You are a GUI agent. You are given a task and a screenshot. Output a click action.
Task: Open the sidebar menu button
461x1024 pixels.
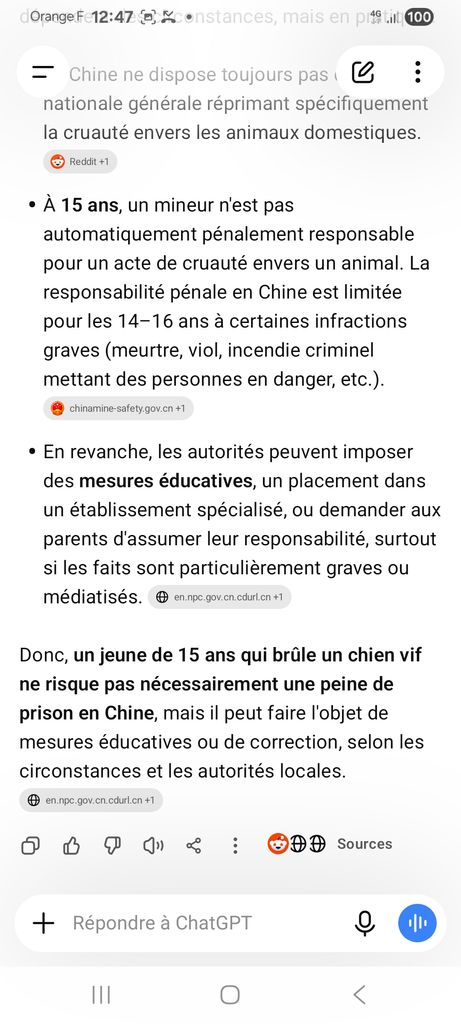42,72
